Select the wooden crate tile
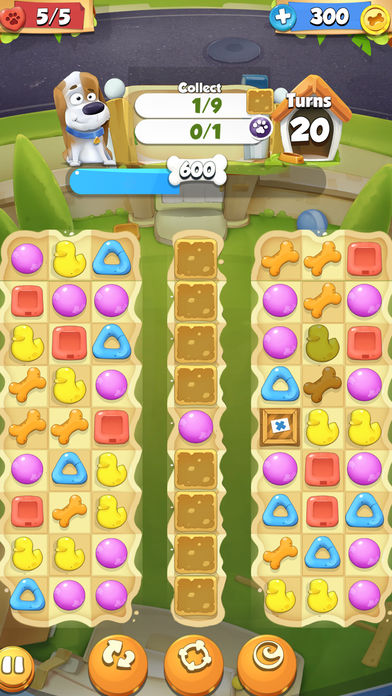The height and width of the screenshot is (696, 392). pos(280,427)
